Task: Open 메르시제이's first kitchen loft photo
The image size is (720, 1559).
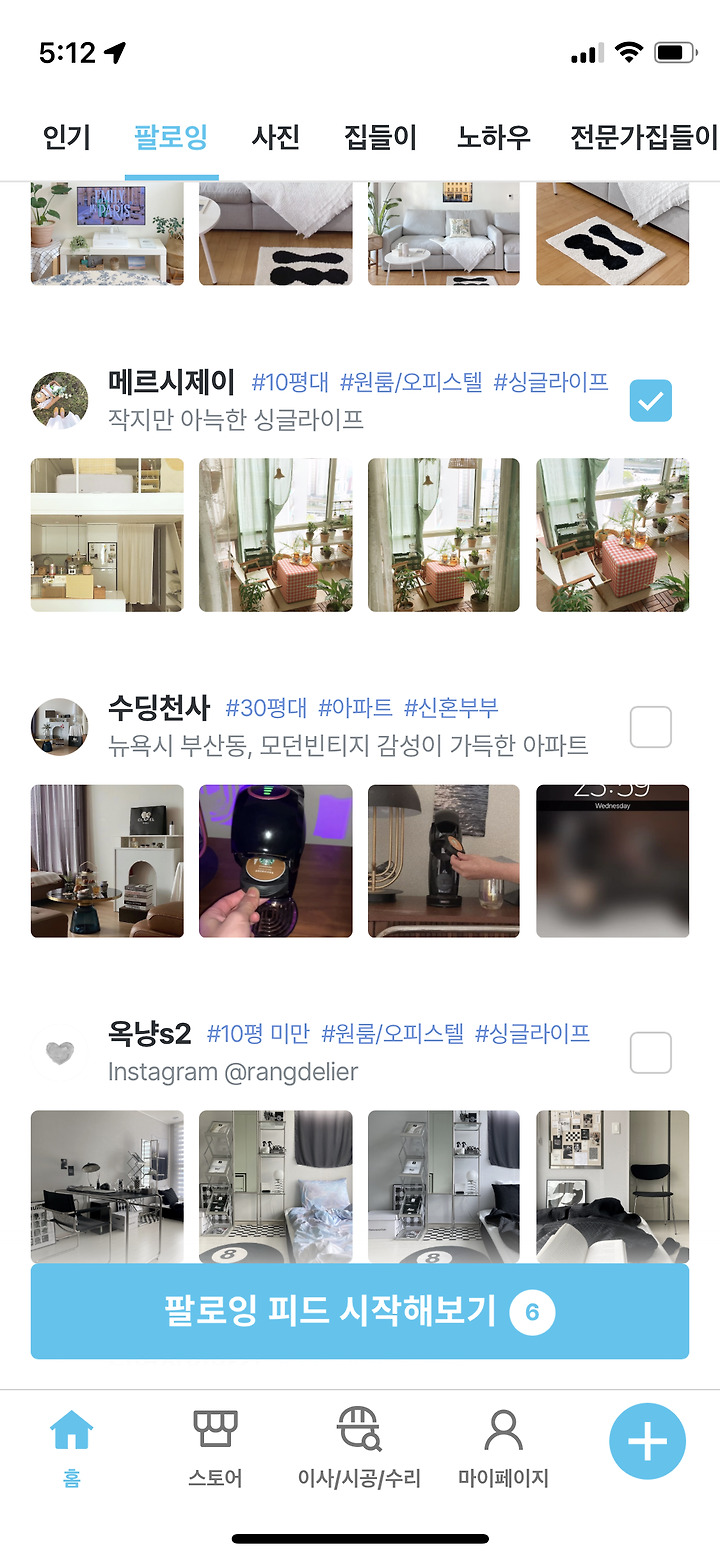Action: (107, 535)
